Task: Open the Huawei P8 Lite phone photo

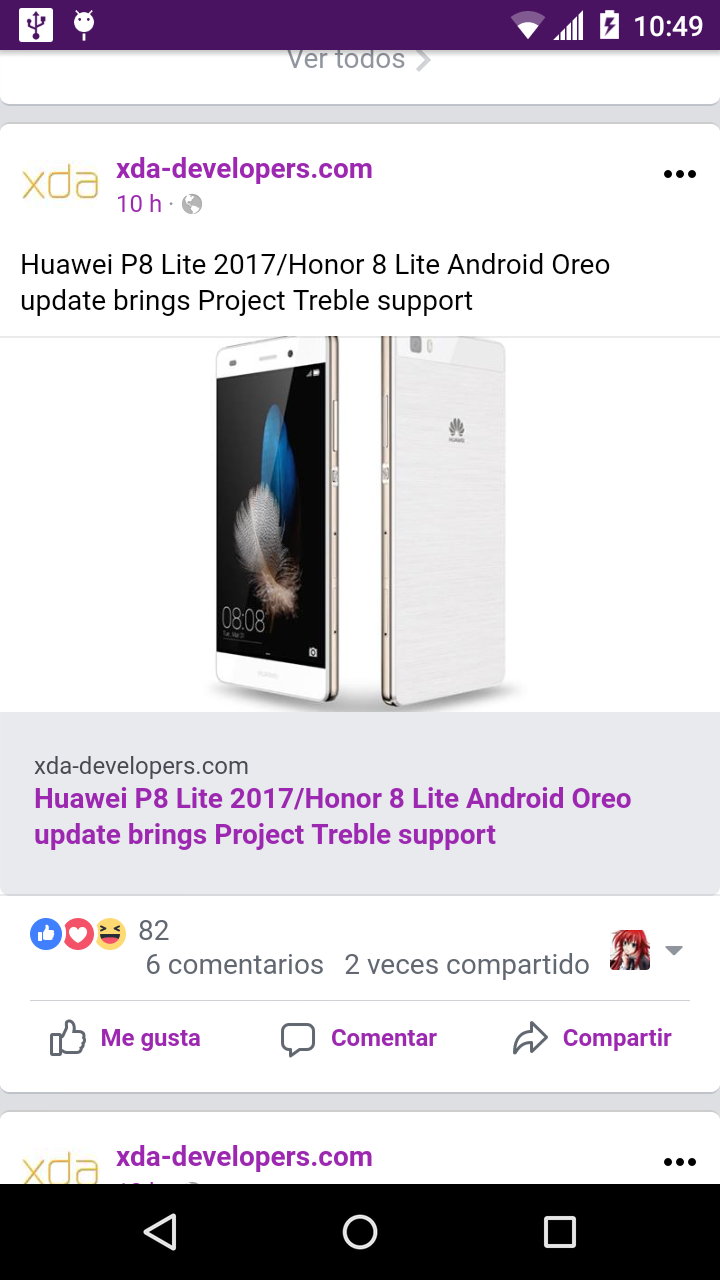Action: click(x=360, y=520)
